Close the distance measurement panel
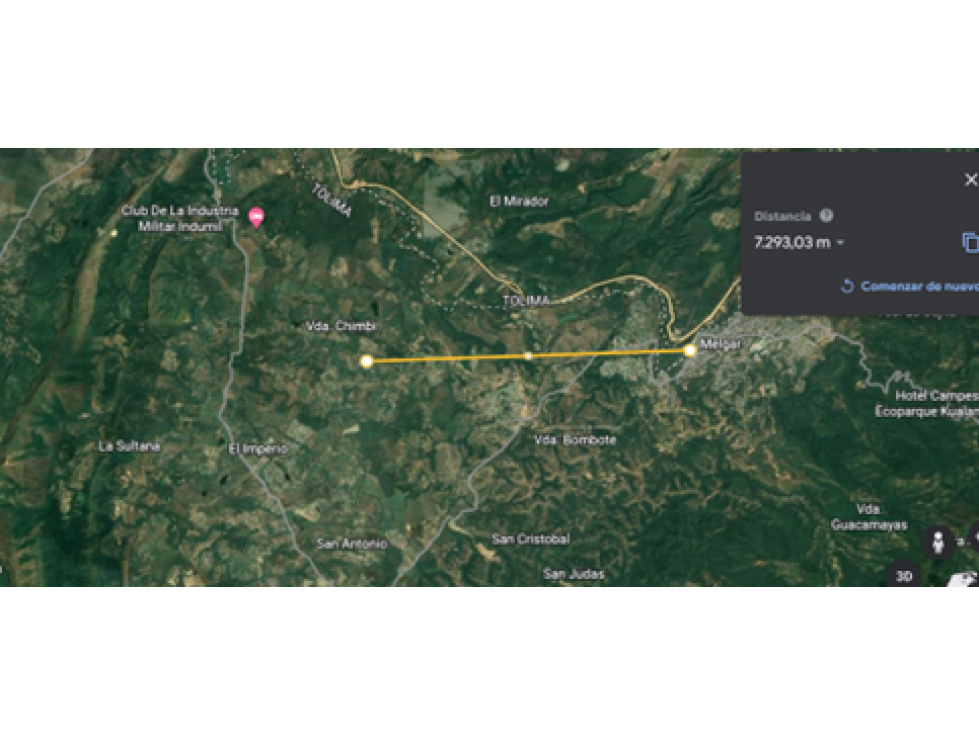This screenshot has height=734, width=979. (969, 180)
